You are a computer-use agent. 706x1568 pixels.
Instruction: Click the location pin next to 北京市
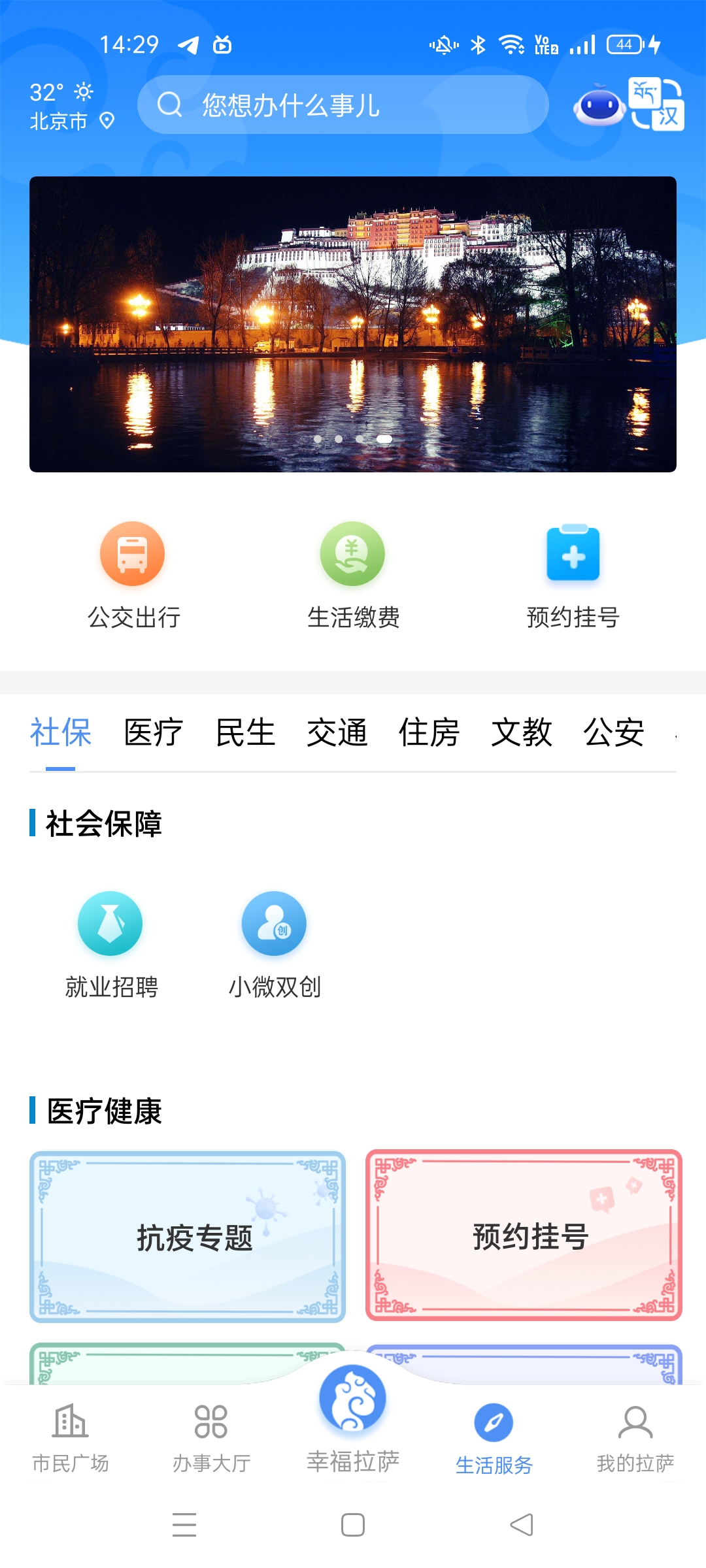(107, 122)
